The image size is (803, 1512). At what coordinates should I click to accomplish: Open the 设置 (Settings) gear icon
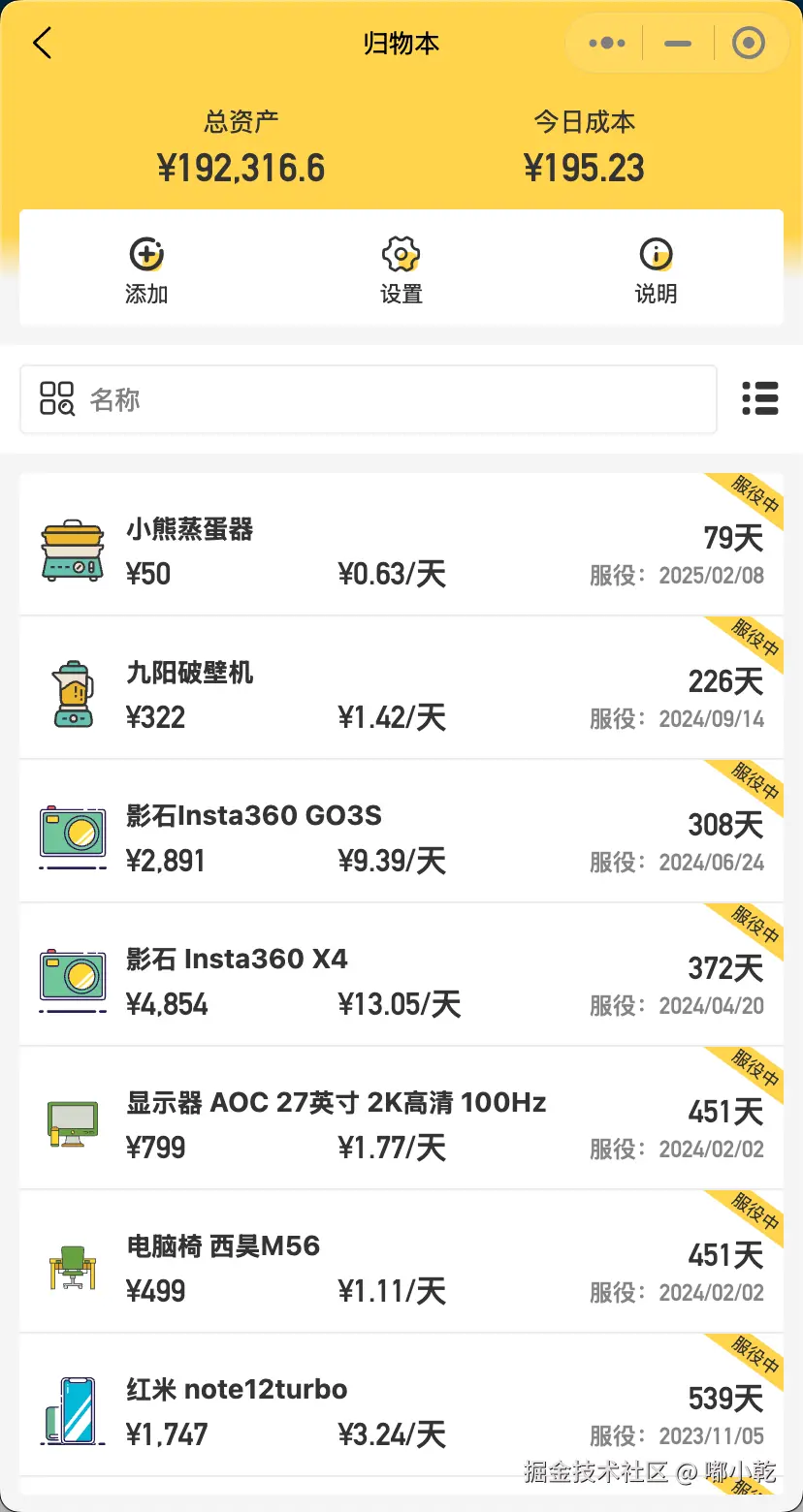pos(401,255)
